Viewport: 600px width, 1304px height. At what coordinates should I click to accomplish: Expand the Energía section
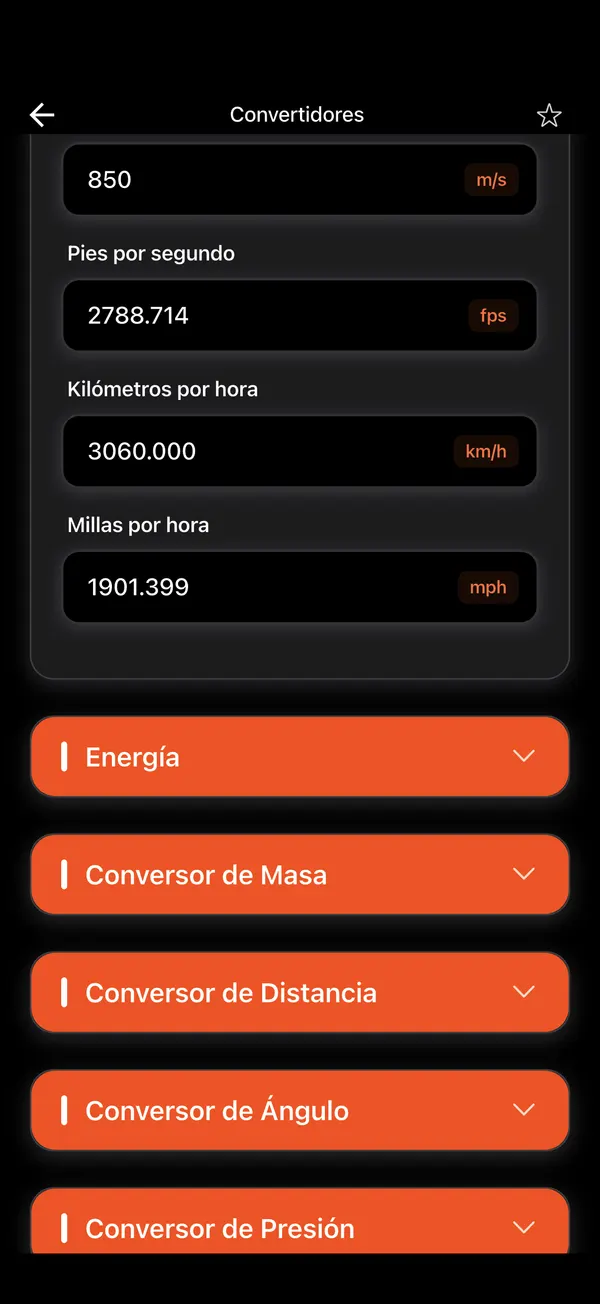300,757
